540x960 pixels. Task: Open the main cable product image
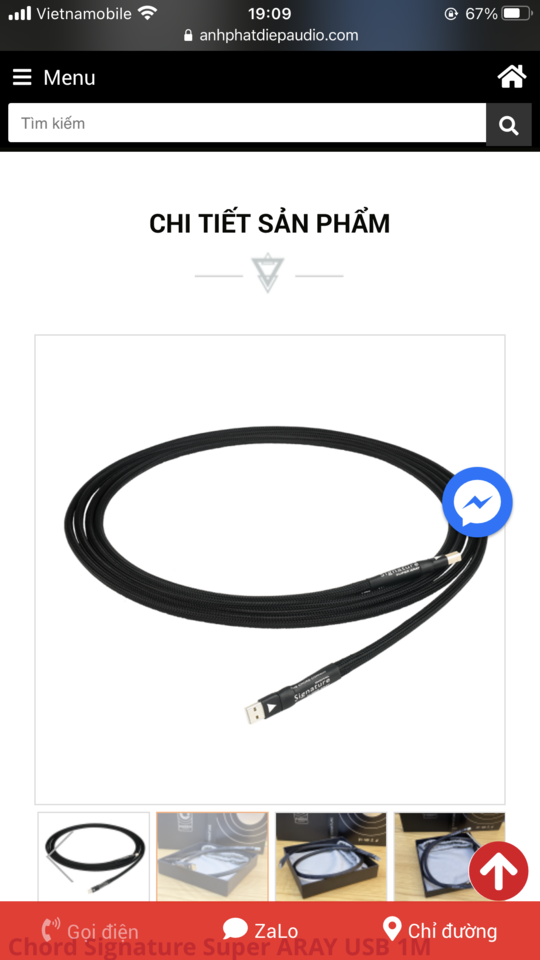(270, 569)
